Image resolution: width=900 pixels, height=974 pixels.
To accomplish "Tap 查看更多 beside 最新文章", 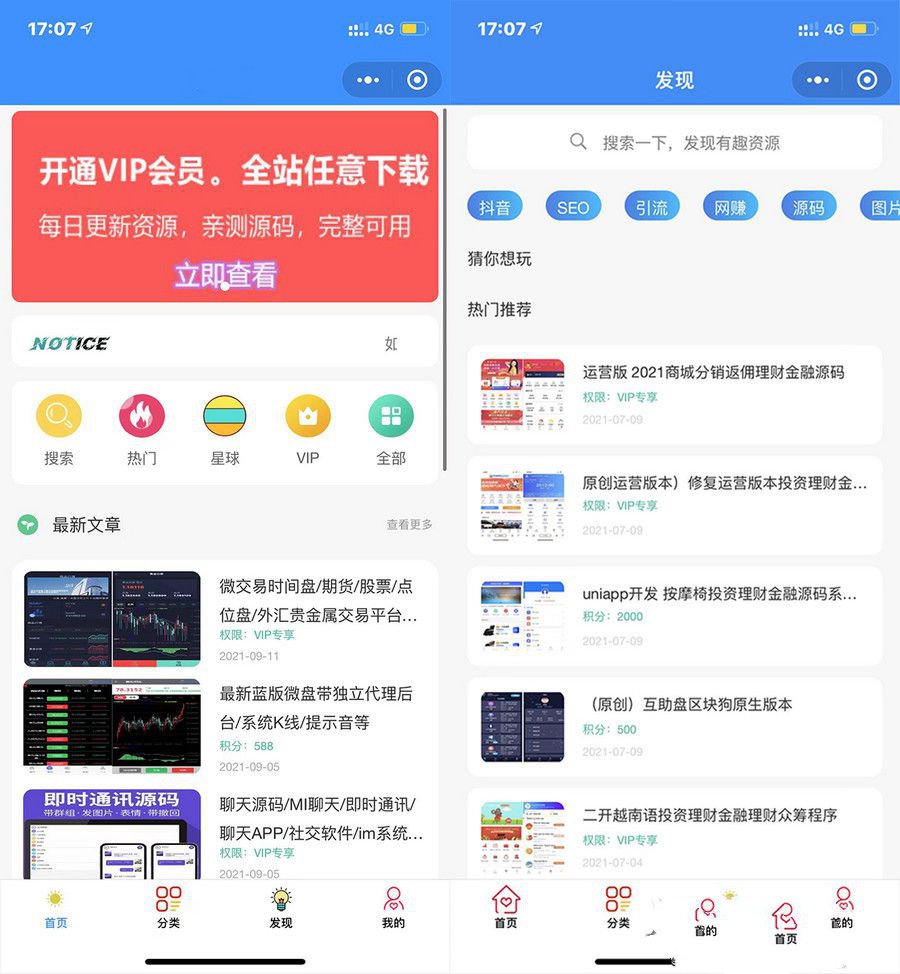I will pyautogui.click(x=409, y=524).
